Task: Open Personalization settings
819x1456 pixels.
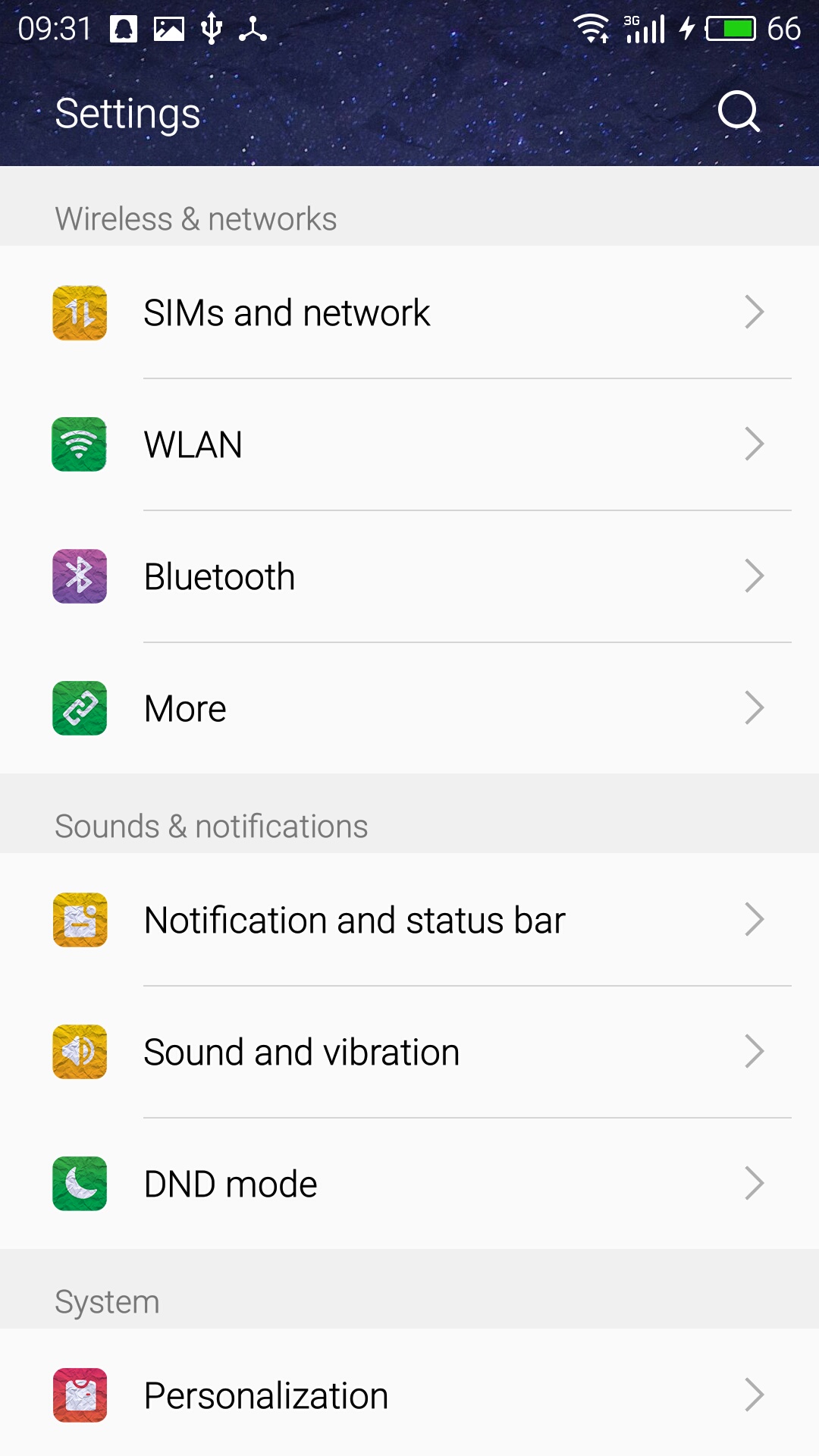Action: pos(409,1395)
